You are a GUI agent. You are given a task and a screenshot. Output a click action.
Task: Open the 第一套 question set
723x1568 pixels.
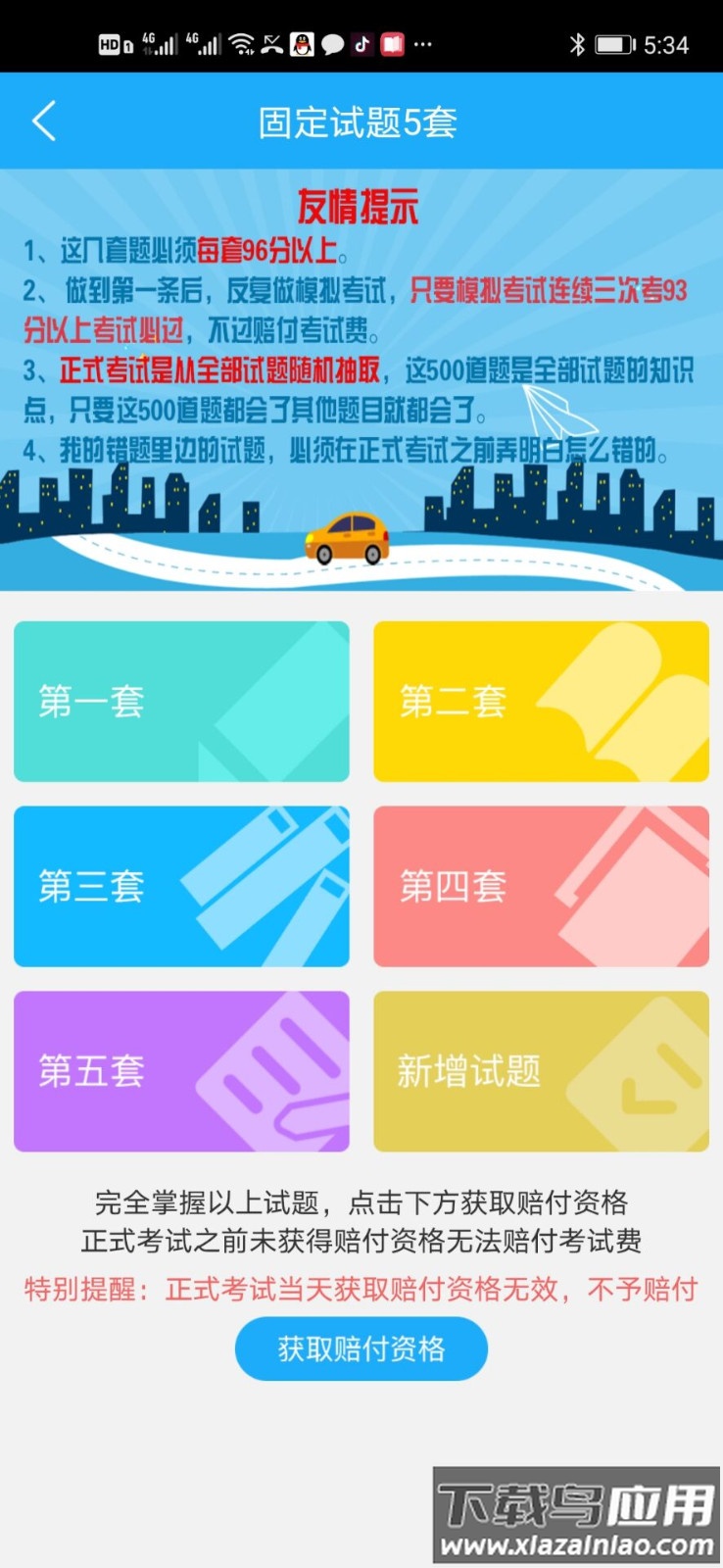181,702
